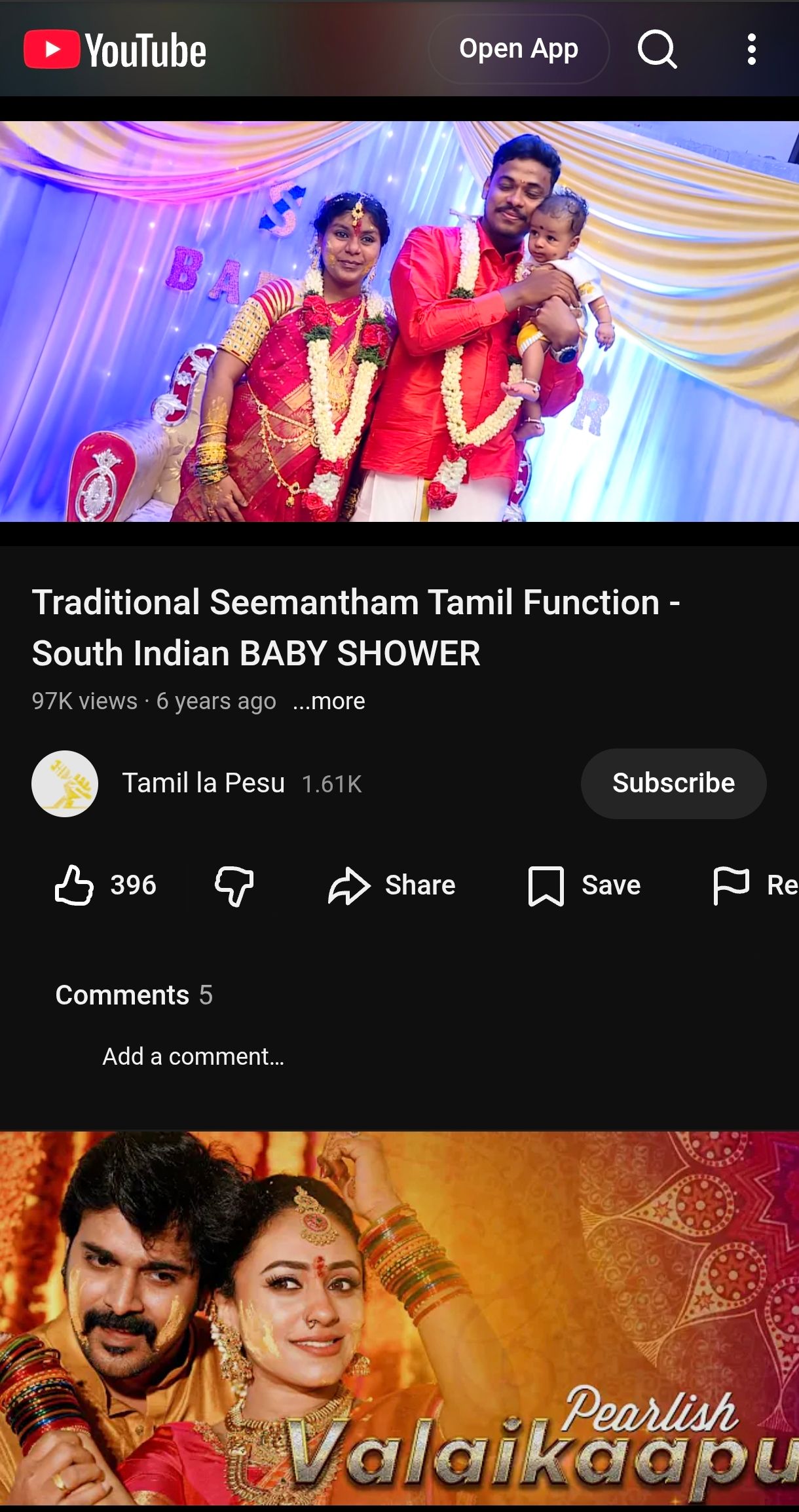Expand the description with ...more
Image resolution: width=799 pixels, height=1512 pixels.
329,701
